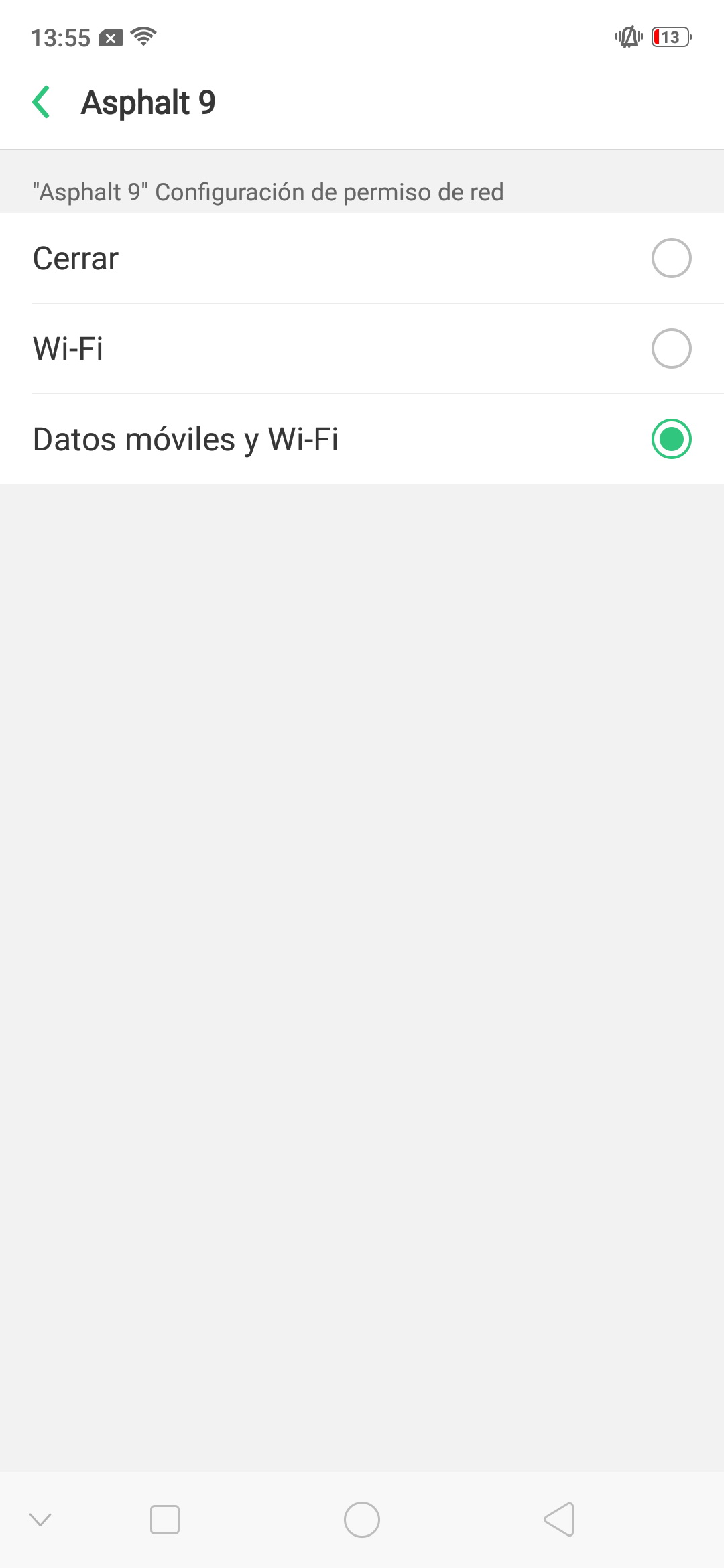Hide the navigation bar with down chevron

point(40,1520)
